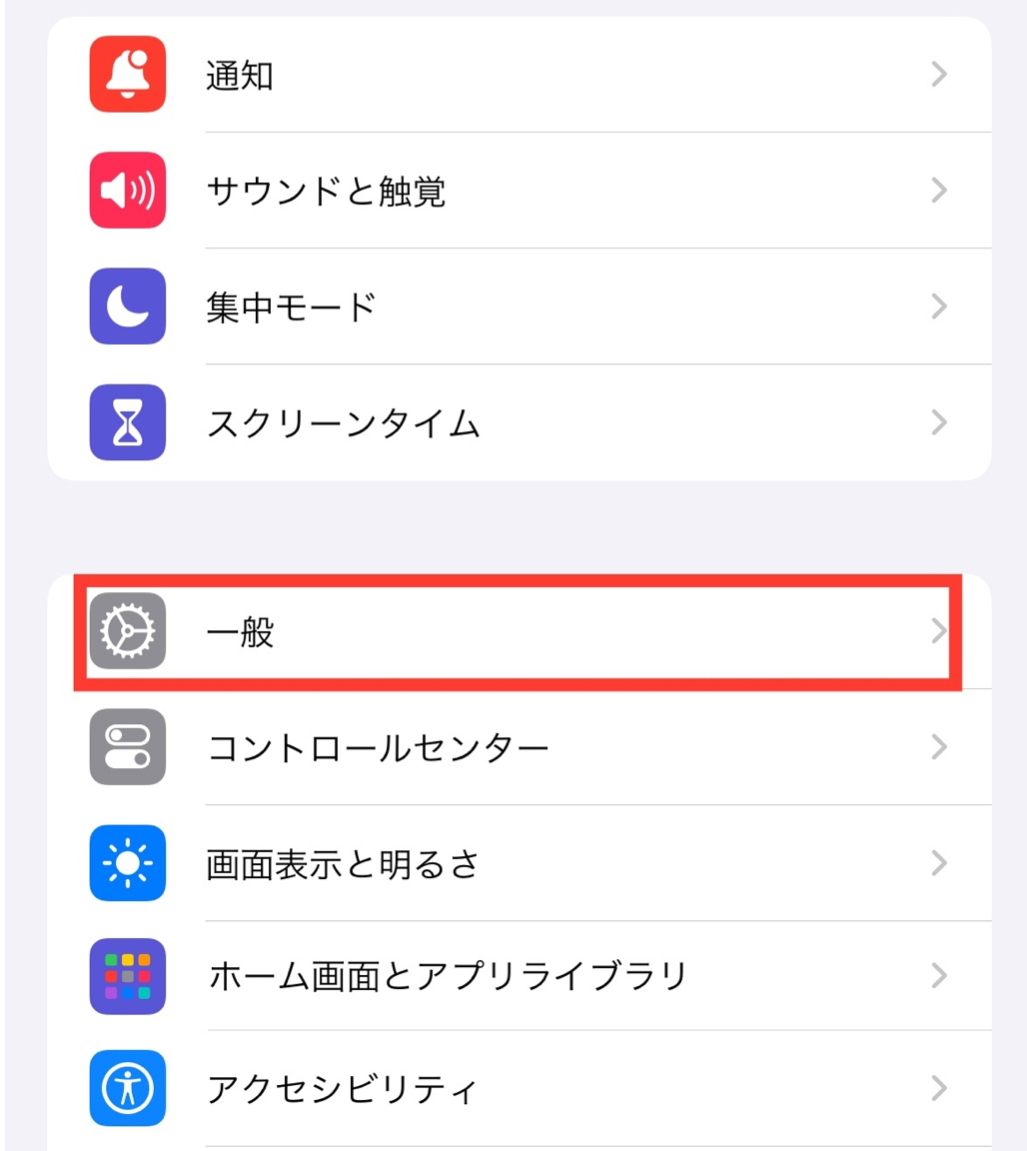Open 集中モード settings
The image size is (1027, 1151).
click(x=519, y=306)
